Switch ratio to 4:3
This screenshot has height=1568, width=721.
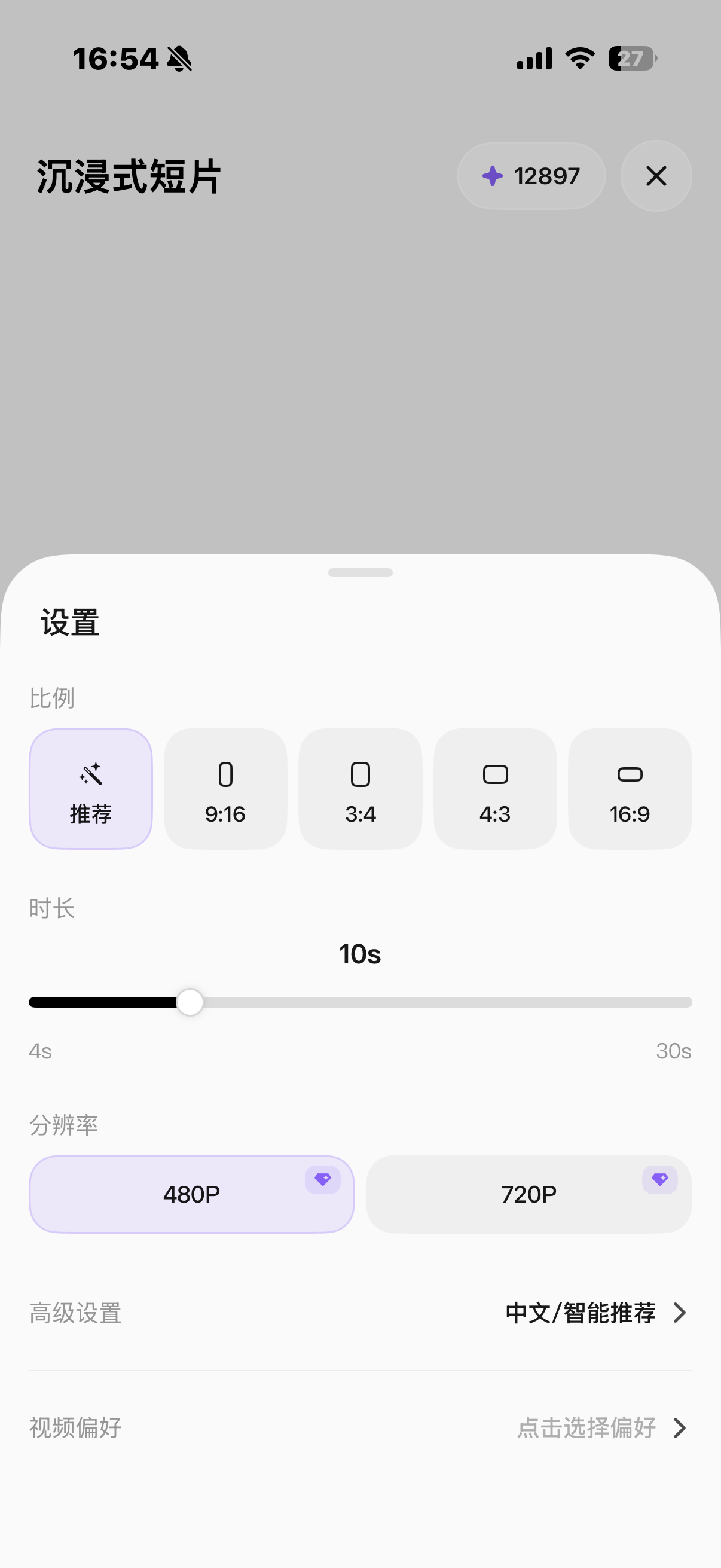coord(494,788)
